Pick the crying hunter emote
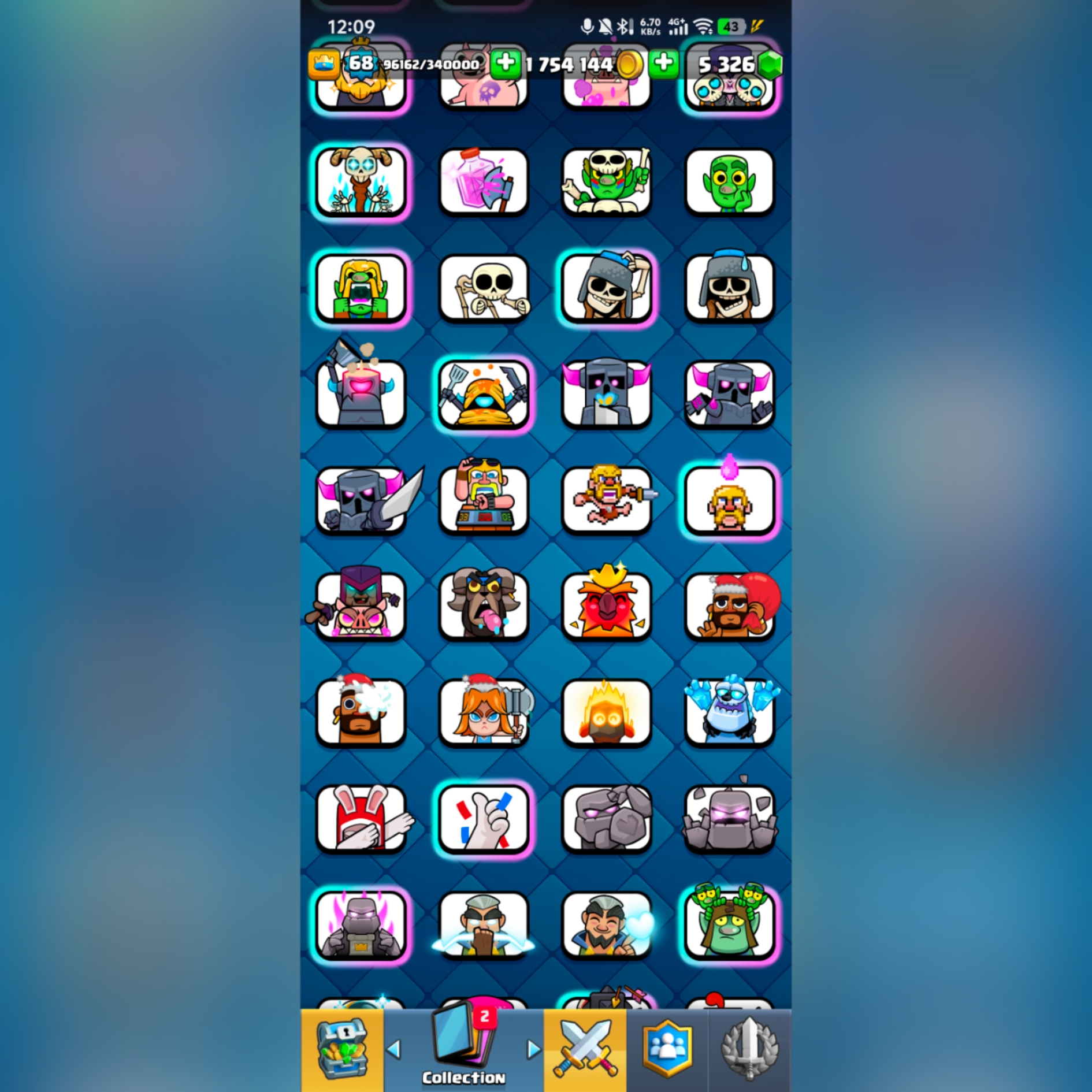 (484, 926)
